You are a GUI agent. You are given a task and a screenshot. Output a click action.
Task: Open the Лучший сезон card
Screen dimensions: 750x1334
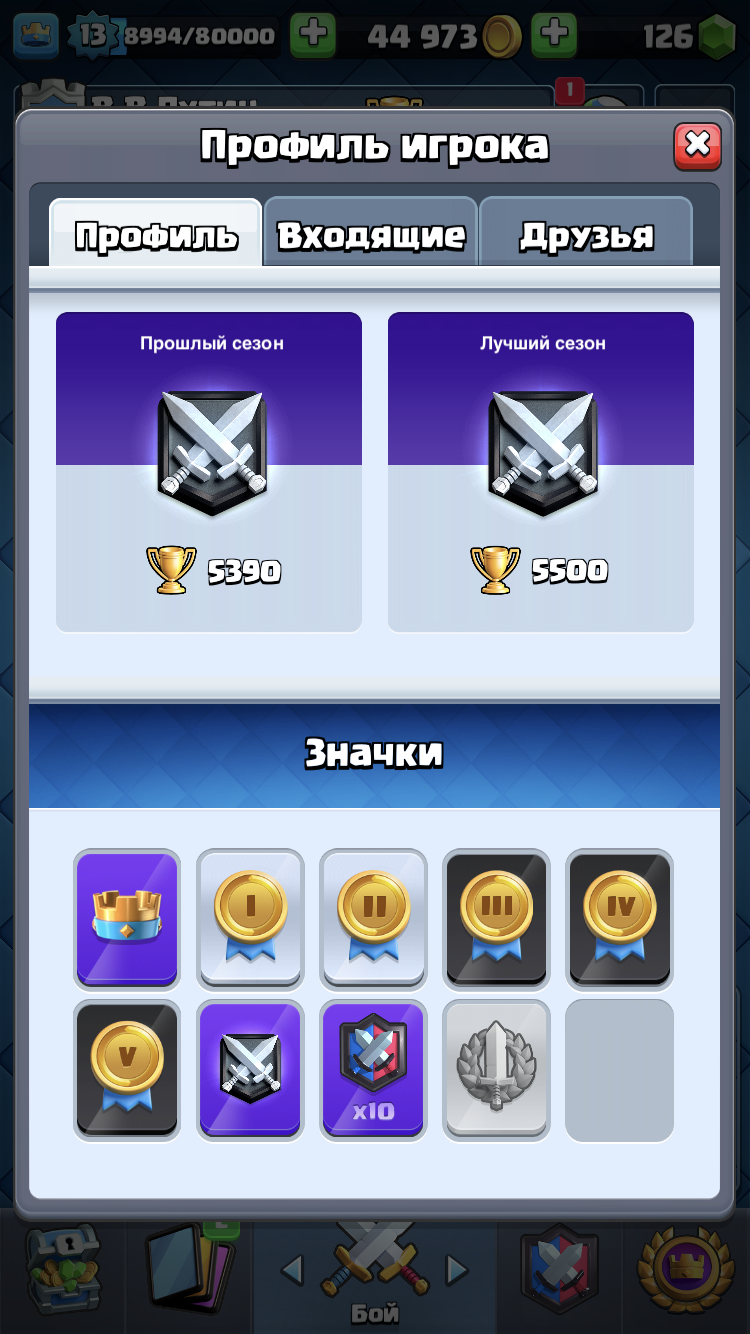[x=541, y=472]
